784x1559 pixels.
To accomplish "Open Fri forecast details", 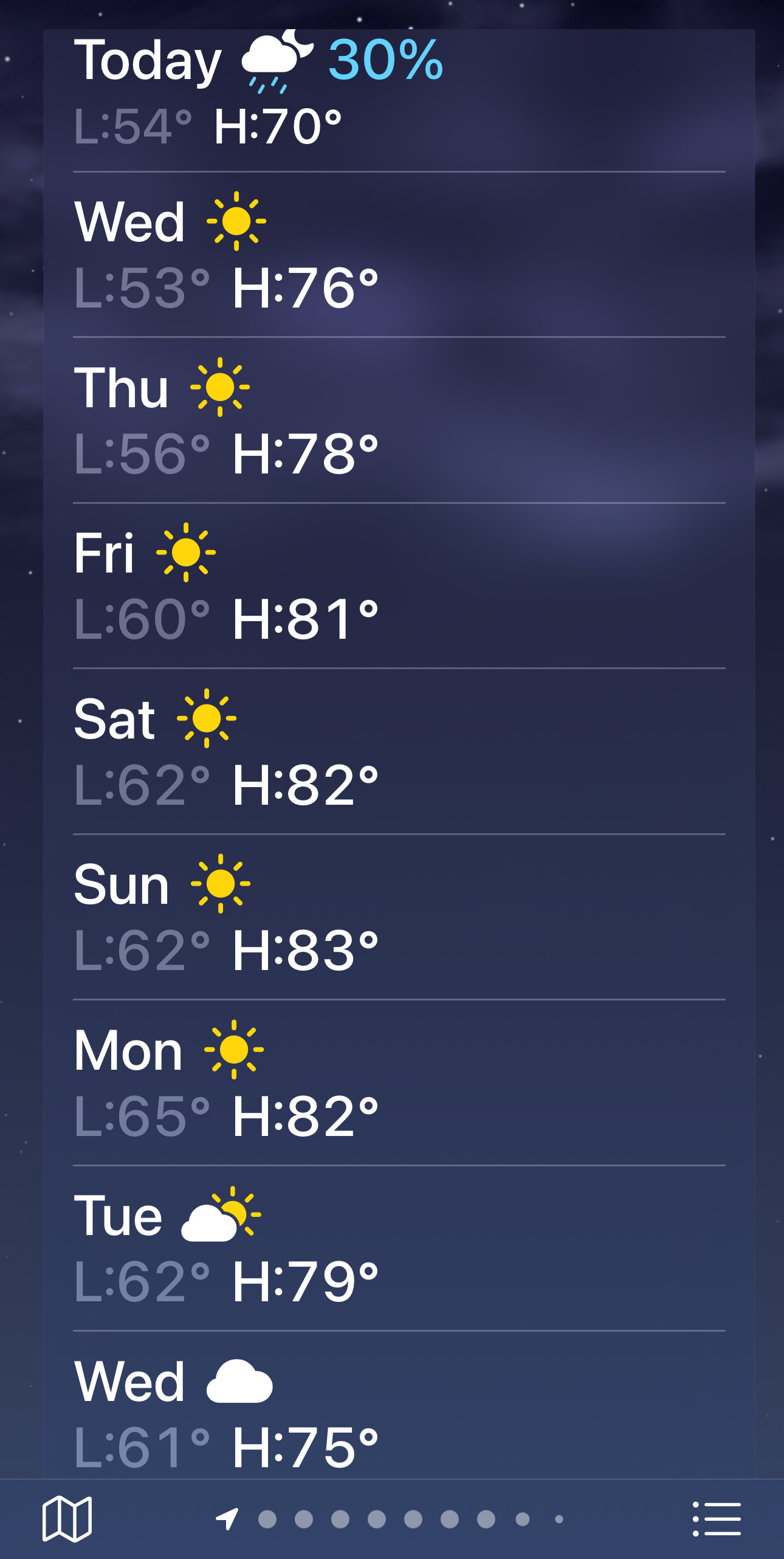I will pos(399,586).
